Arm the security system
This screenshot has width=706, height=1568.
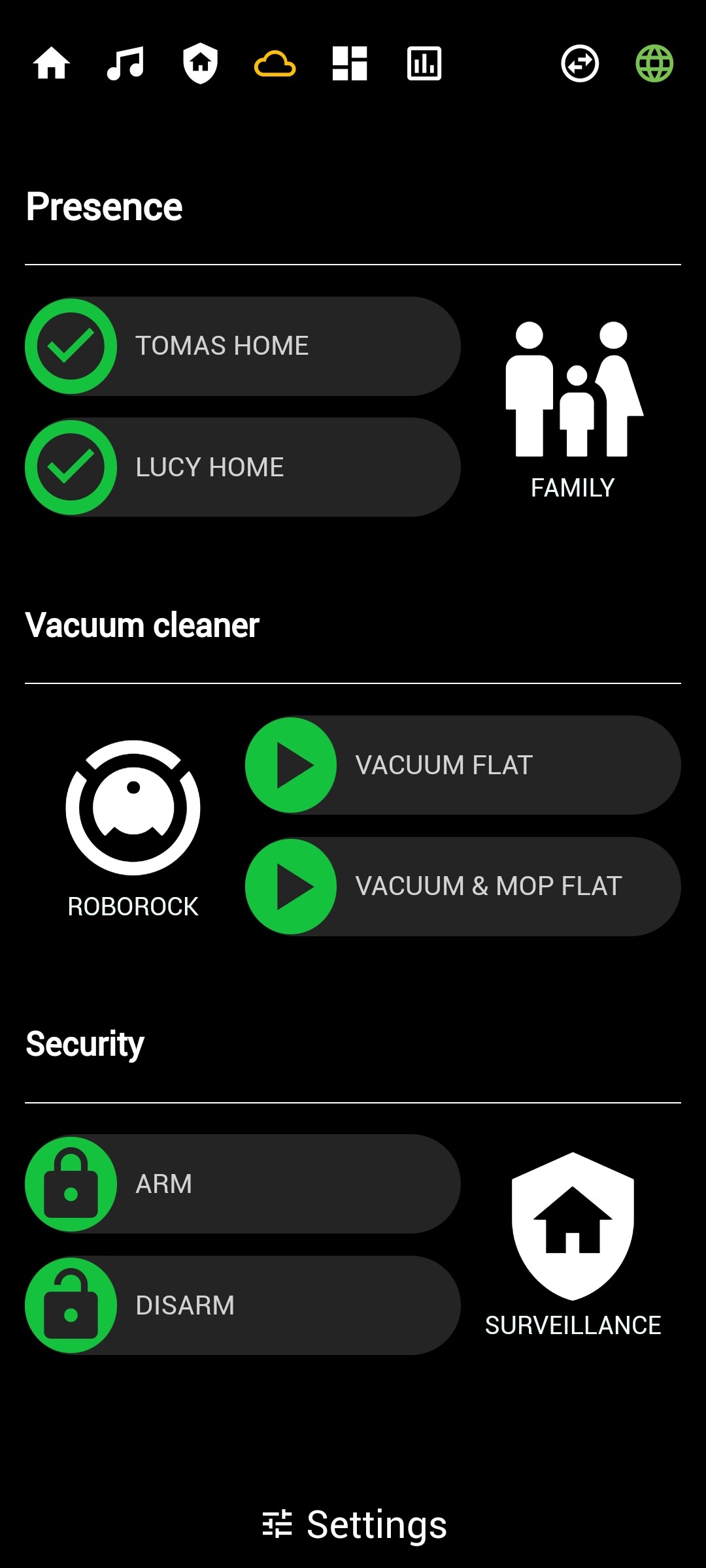(x=243, y=1184)
